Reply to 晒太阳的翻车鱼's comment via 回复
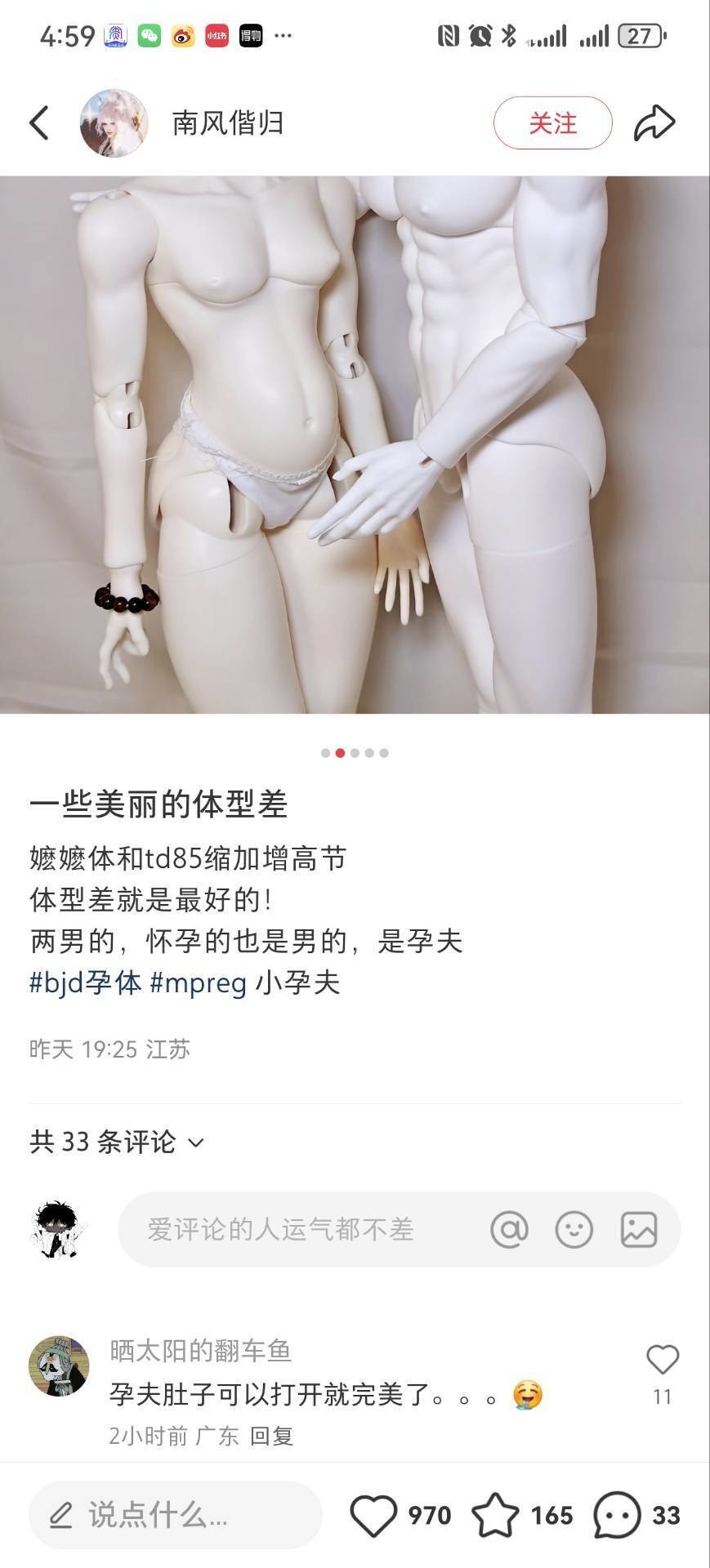The width and height of the screenshot is (710, 1568). point(271,1437)
